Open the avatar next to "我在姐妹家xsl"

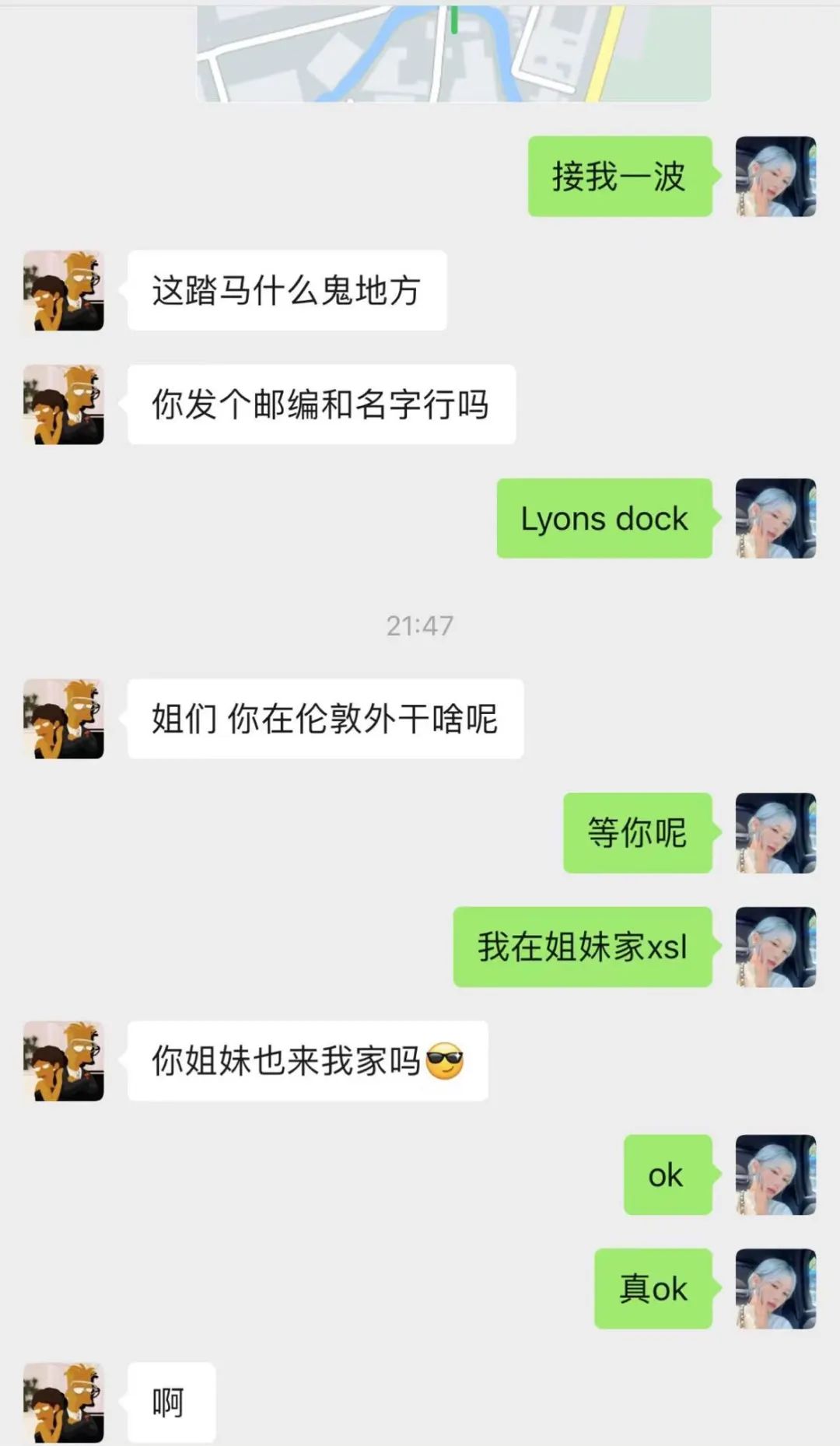[775, 947]
